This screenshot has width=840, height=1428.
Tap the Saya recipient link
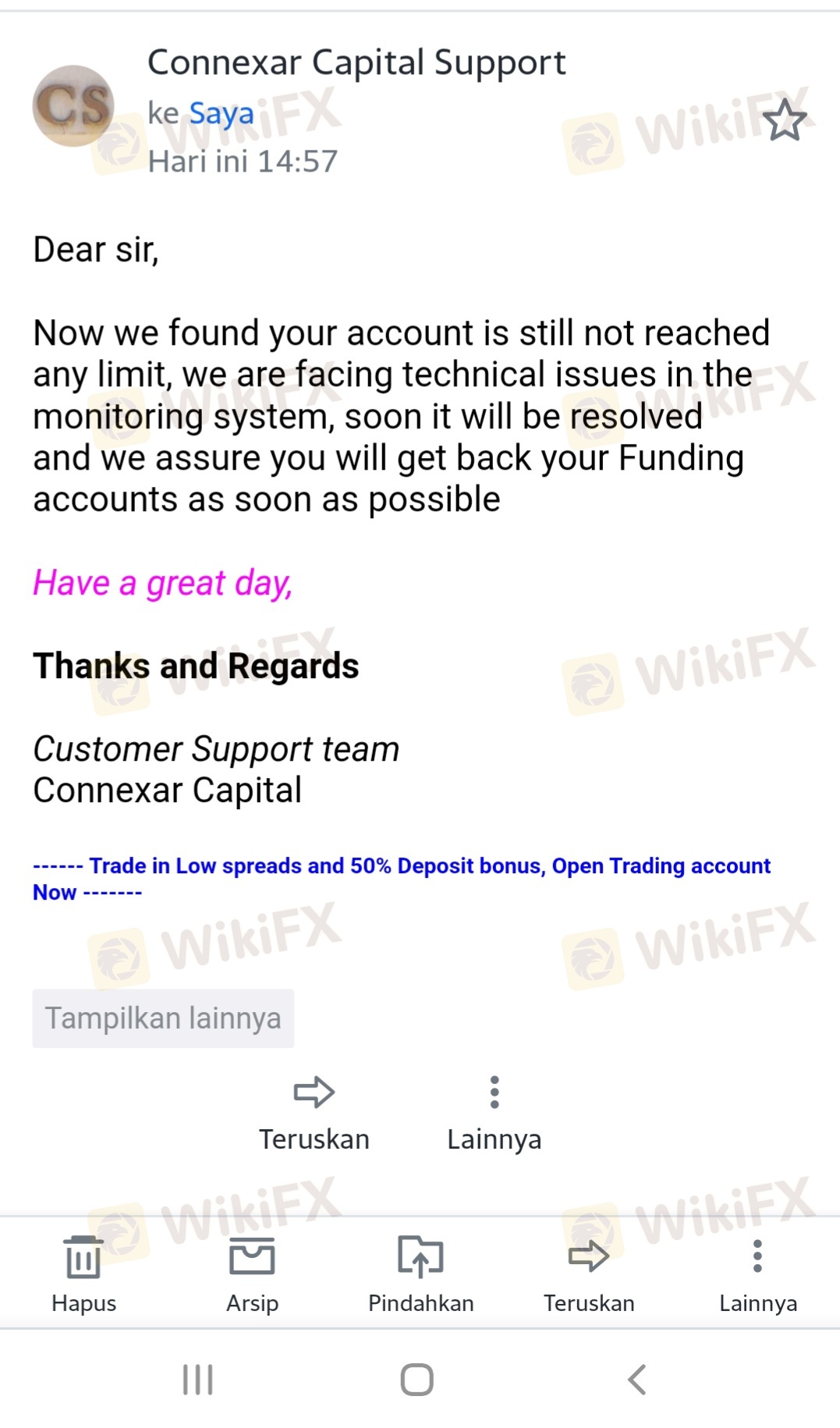[x=222, y=114]
